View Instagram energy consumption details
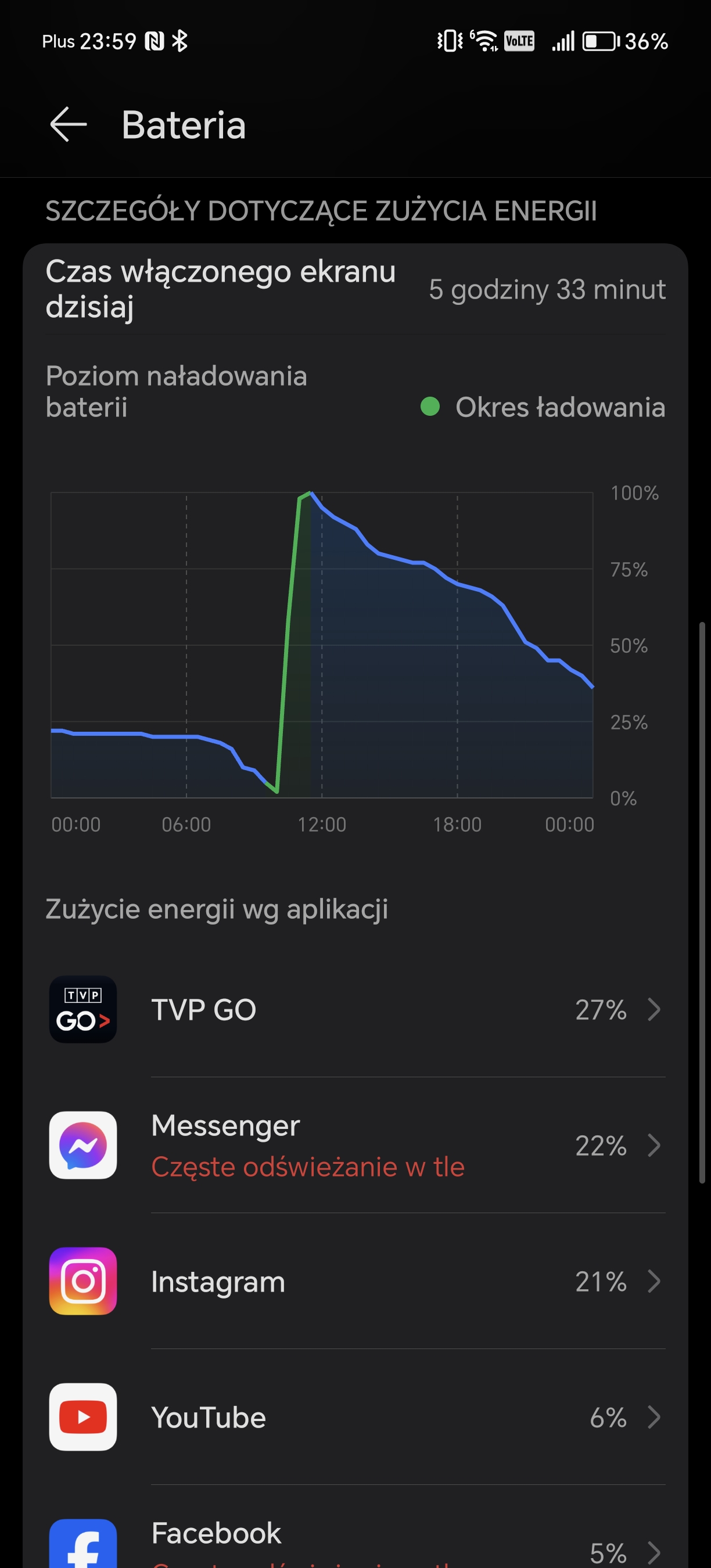This screenshot has height=1568, width=711. (355, 1281)
